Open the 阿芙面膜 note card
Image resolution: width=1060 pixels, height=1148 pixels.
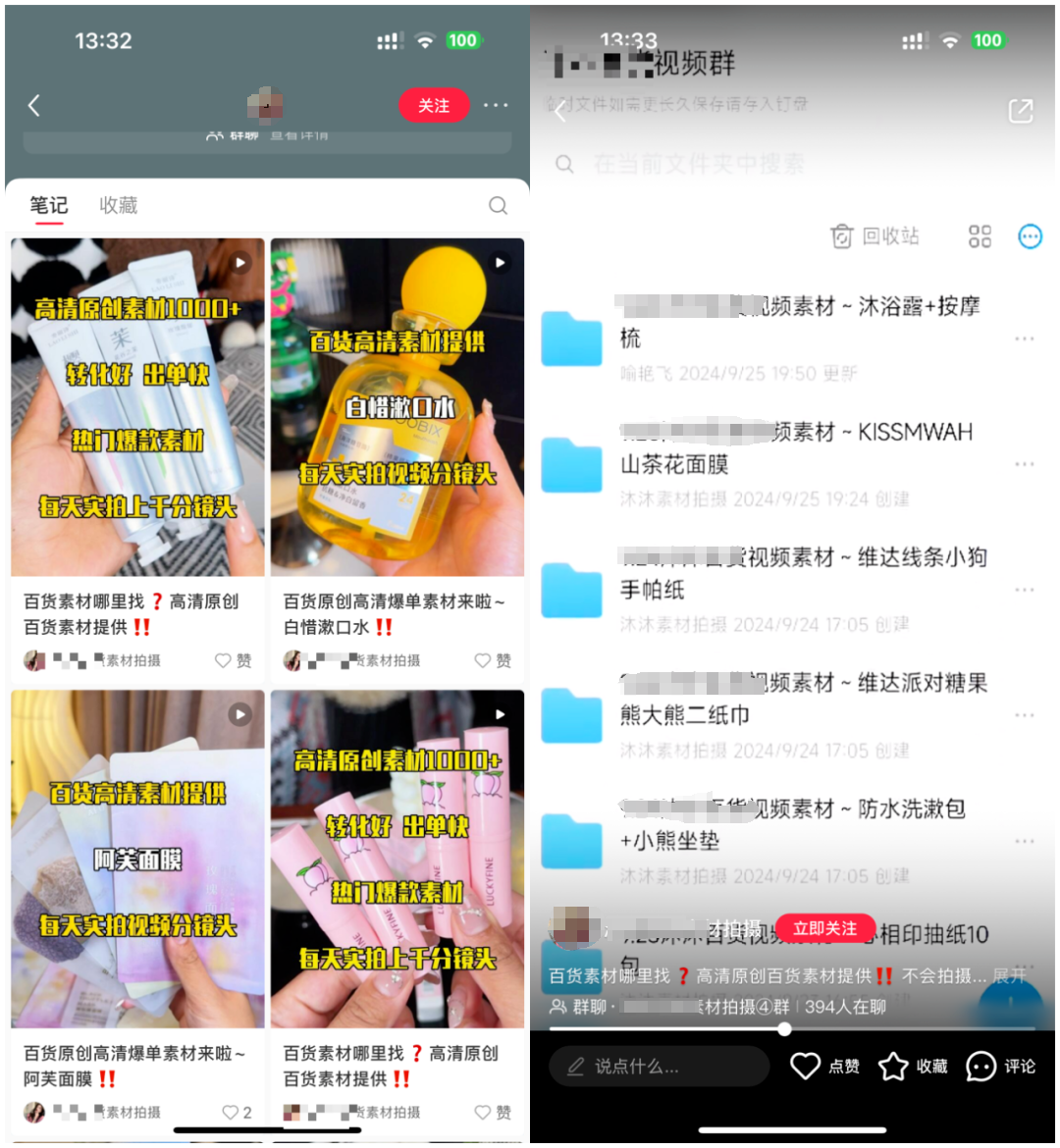click(137, 859)
